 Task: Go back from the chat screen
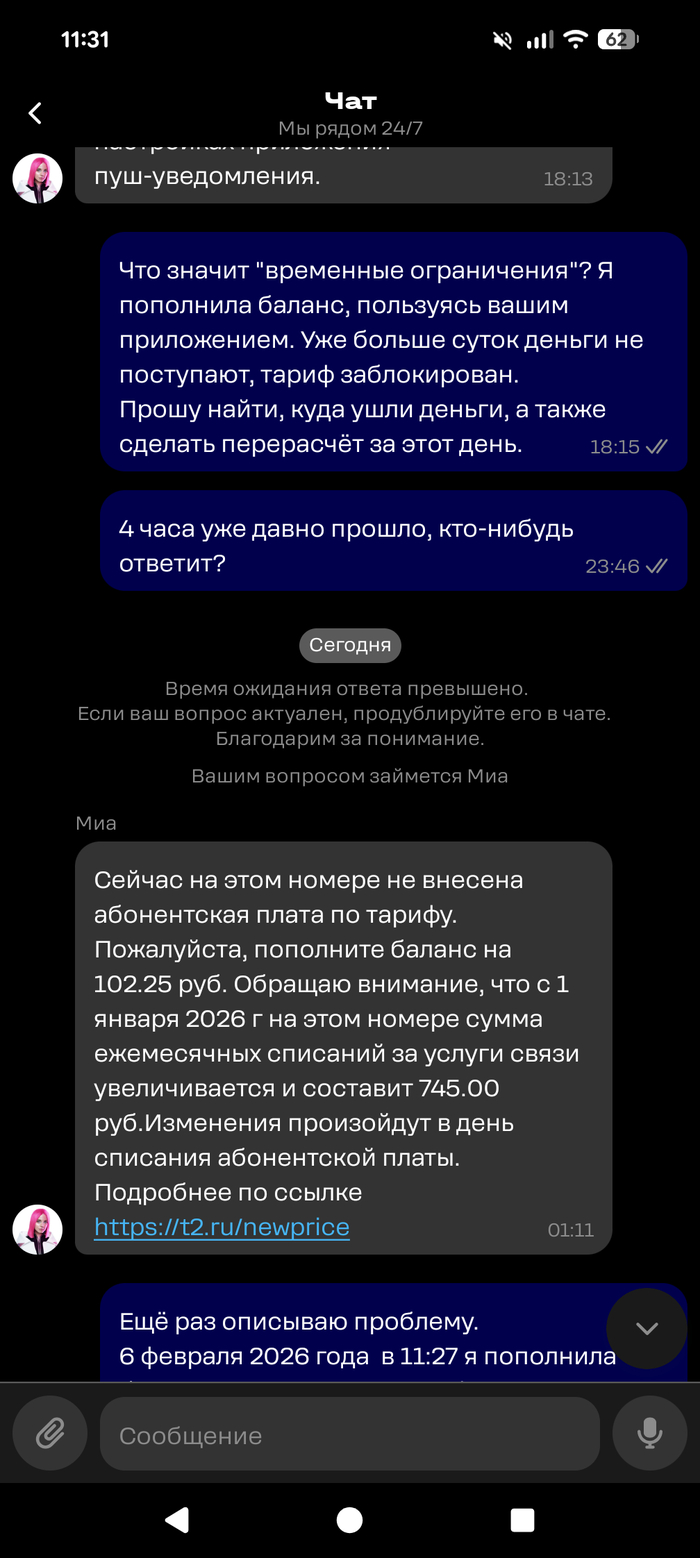(35, 113)
